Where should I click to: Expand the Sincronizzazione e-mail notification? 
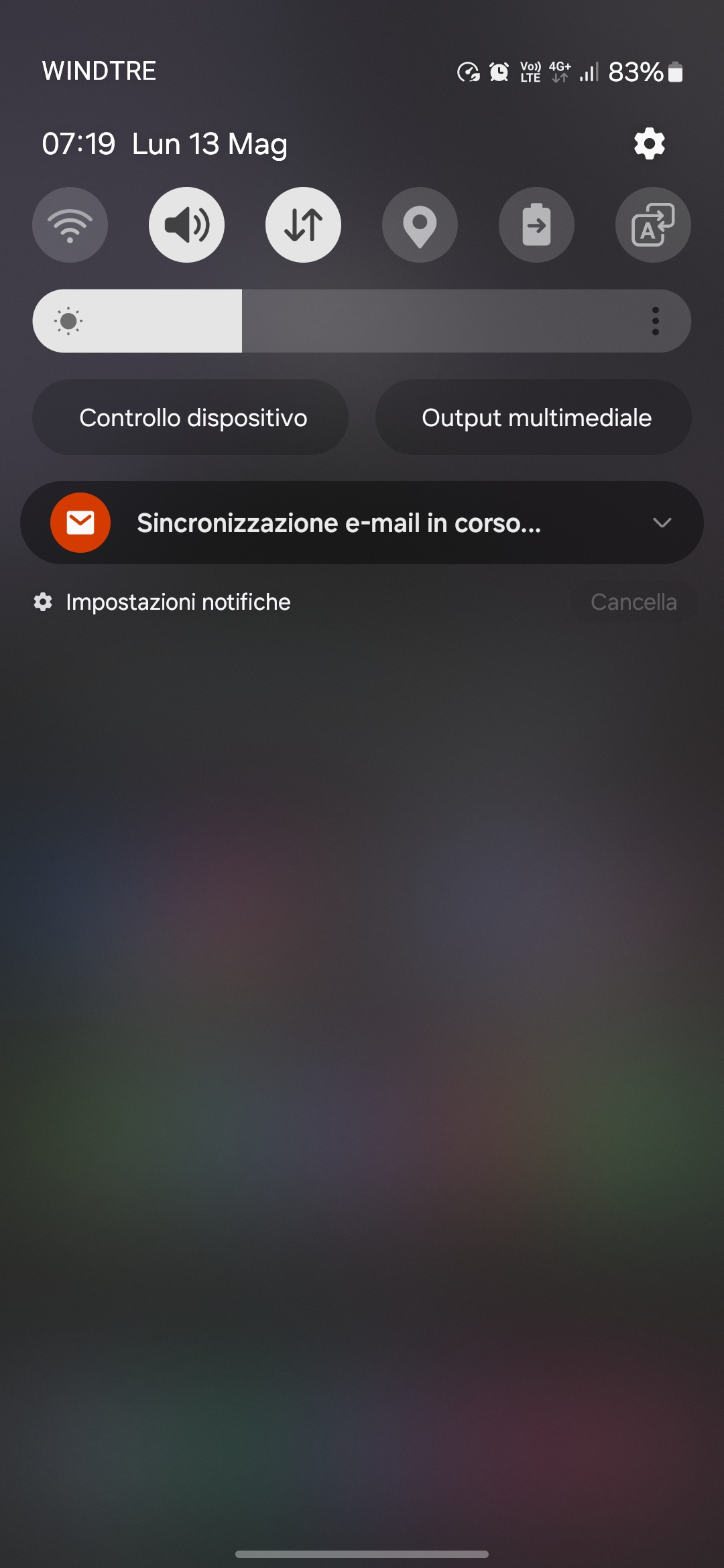click(x=662, y=523)
